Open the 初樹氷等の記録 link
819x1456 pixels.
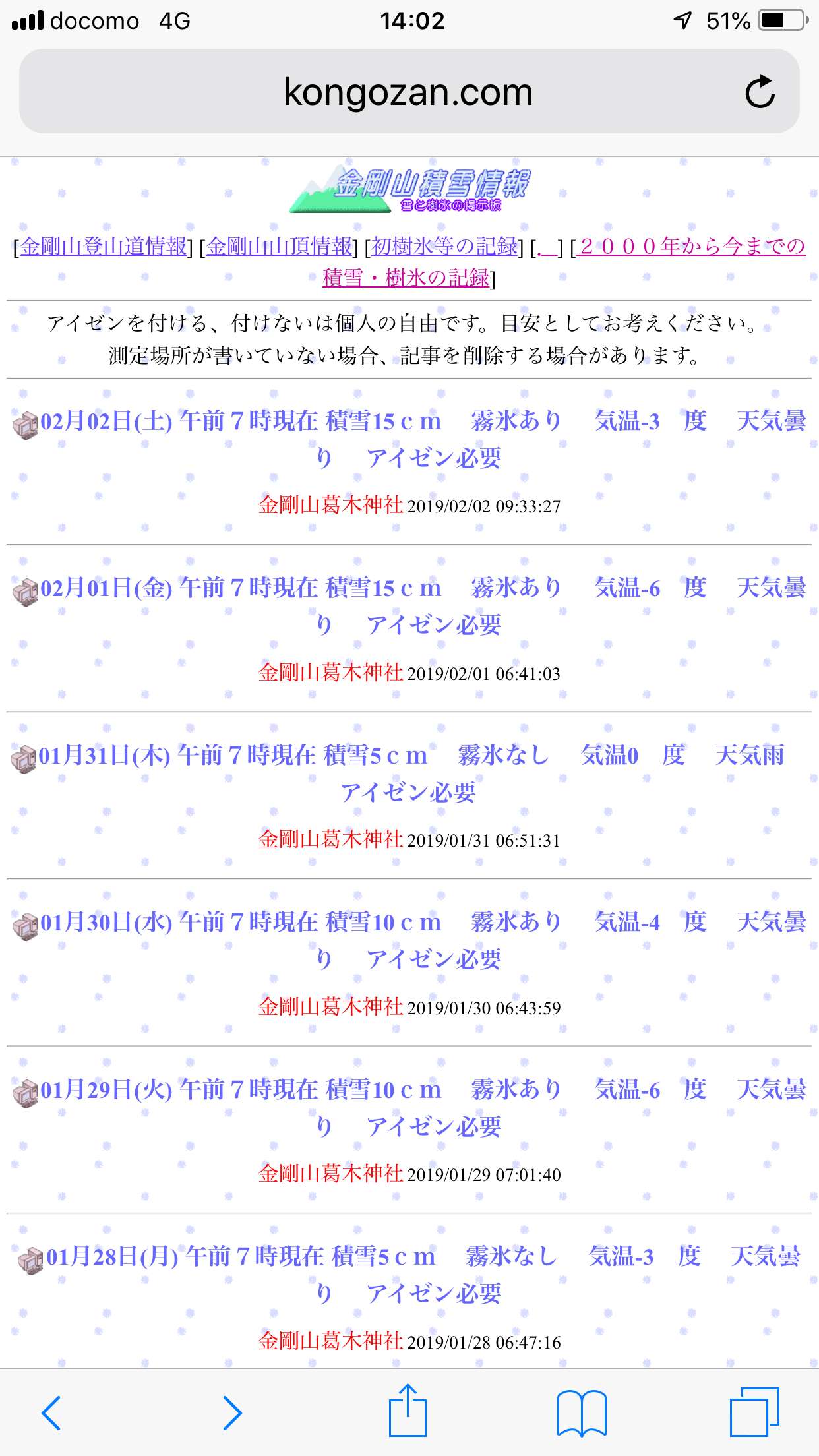tap(445, 247)
